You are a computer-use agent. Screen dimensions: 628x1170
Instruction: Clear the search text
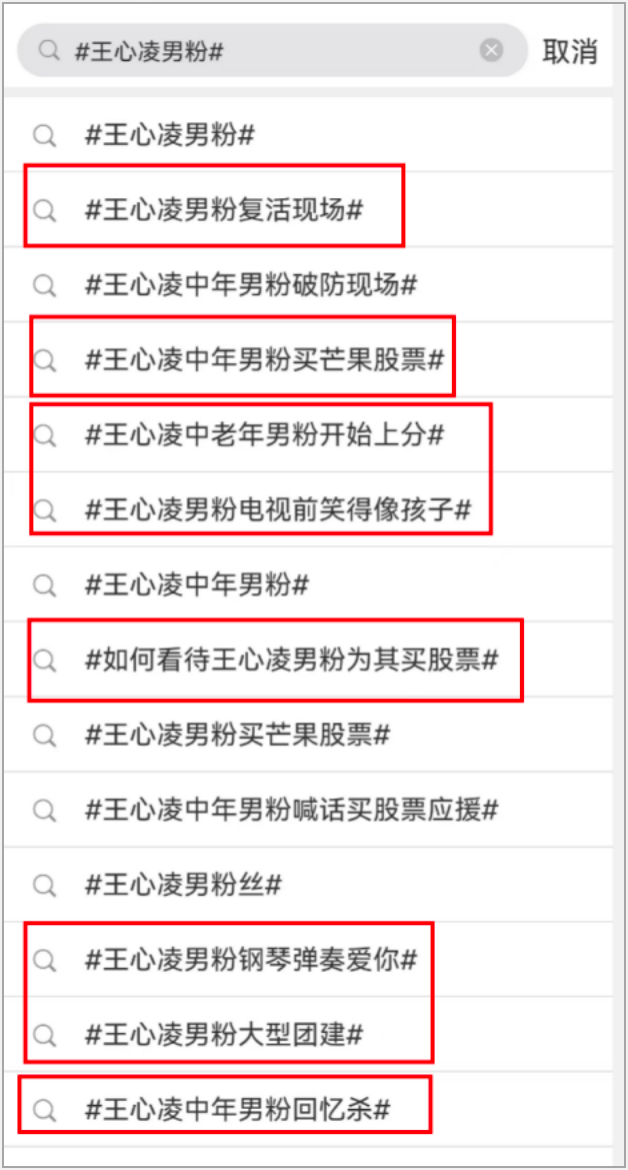click(x=491, y=51)
